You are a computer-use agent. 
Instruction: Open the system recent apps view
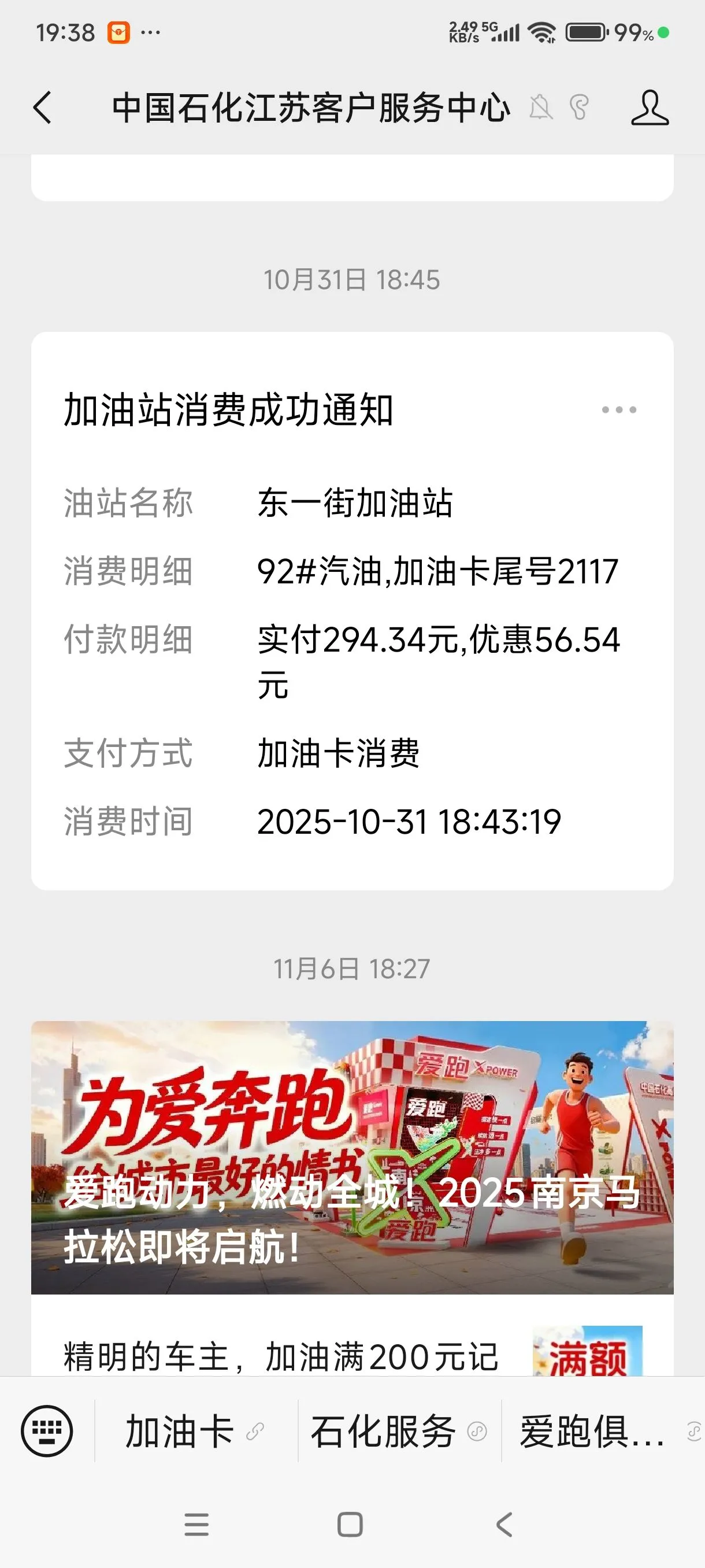[196, 1525]
